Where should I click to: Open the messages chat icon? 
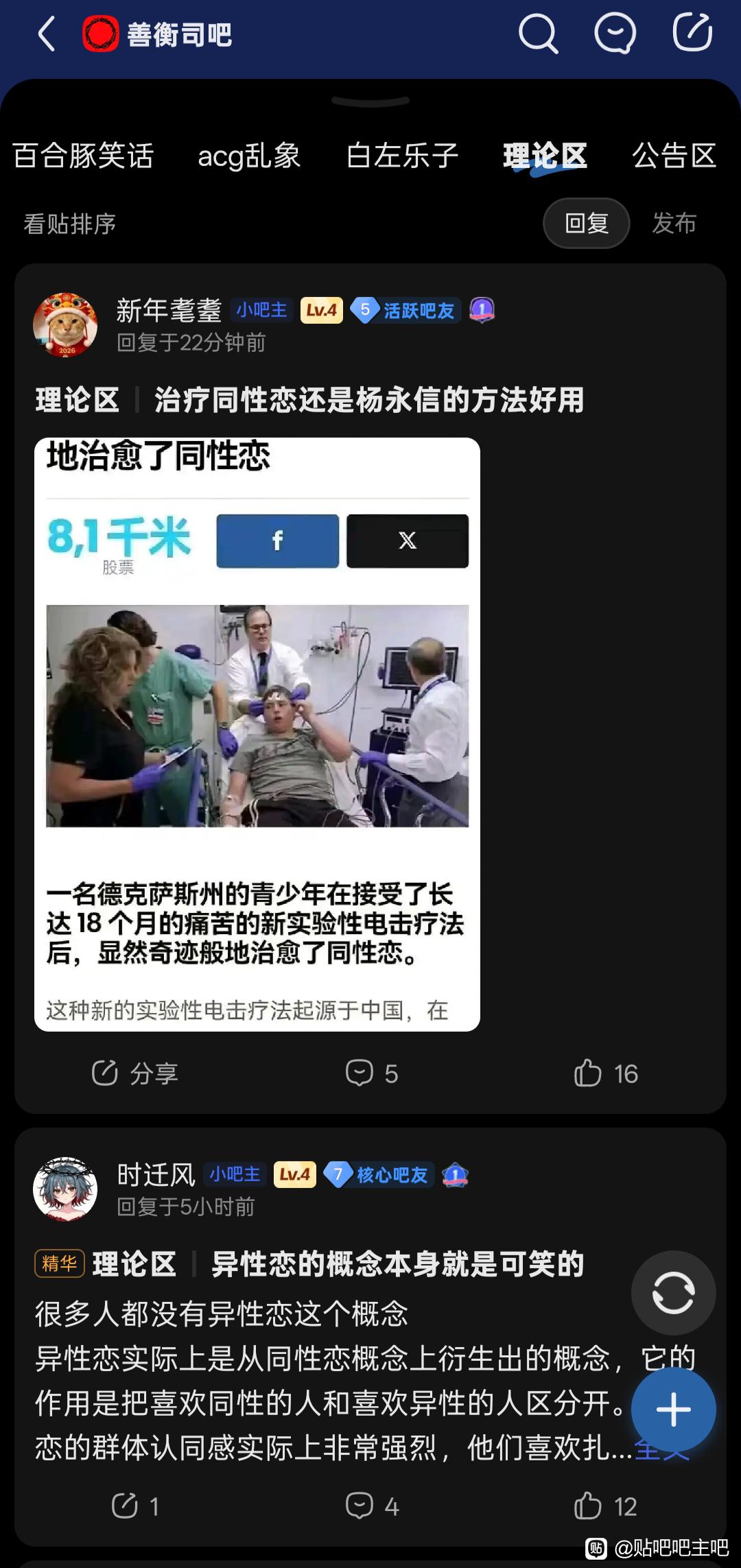[x=614, y=34]
